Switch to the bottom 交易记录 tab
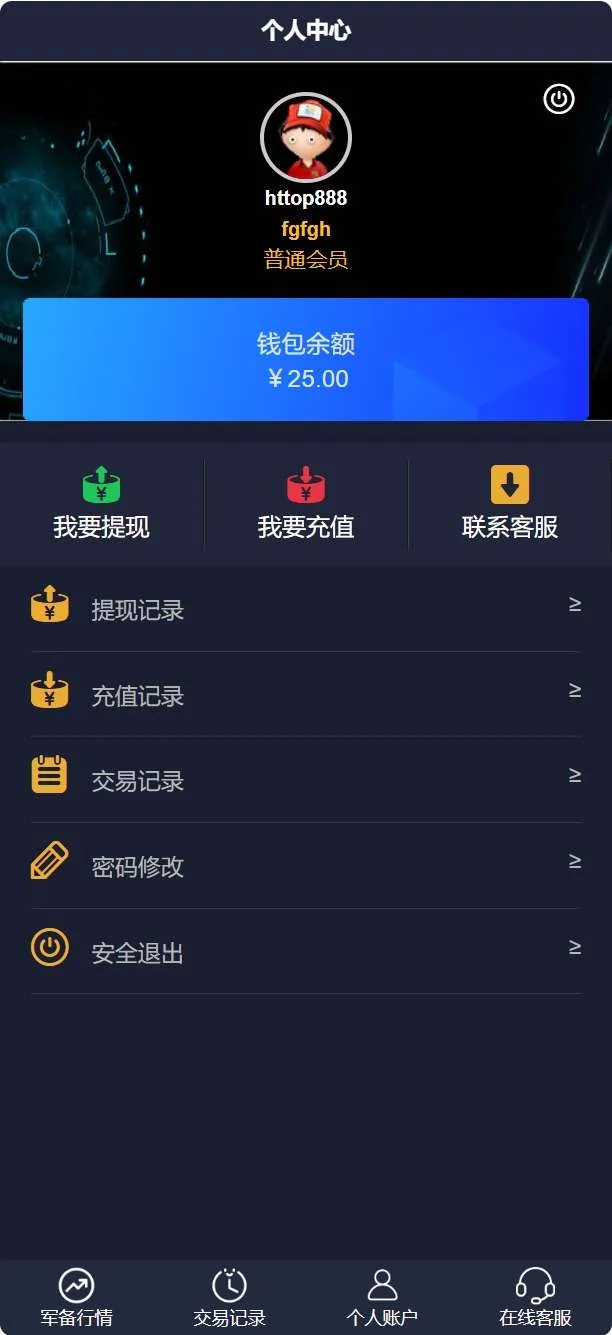Viewport: 612px width, 1335px height. tap(230, 1298)
